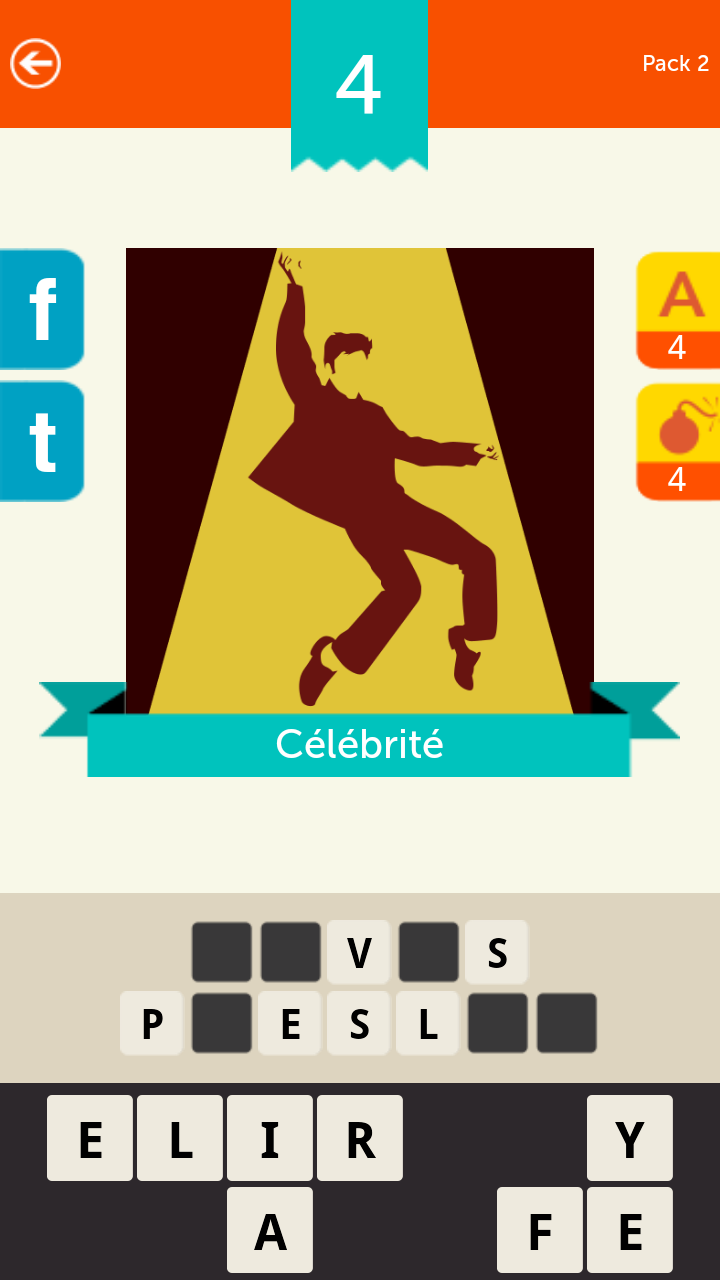Pick the letter I tile
The height and width of the screenshot is (1280, 720).
tap(270, 1138)
